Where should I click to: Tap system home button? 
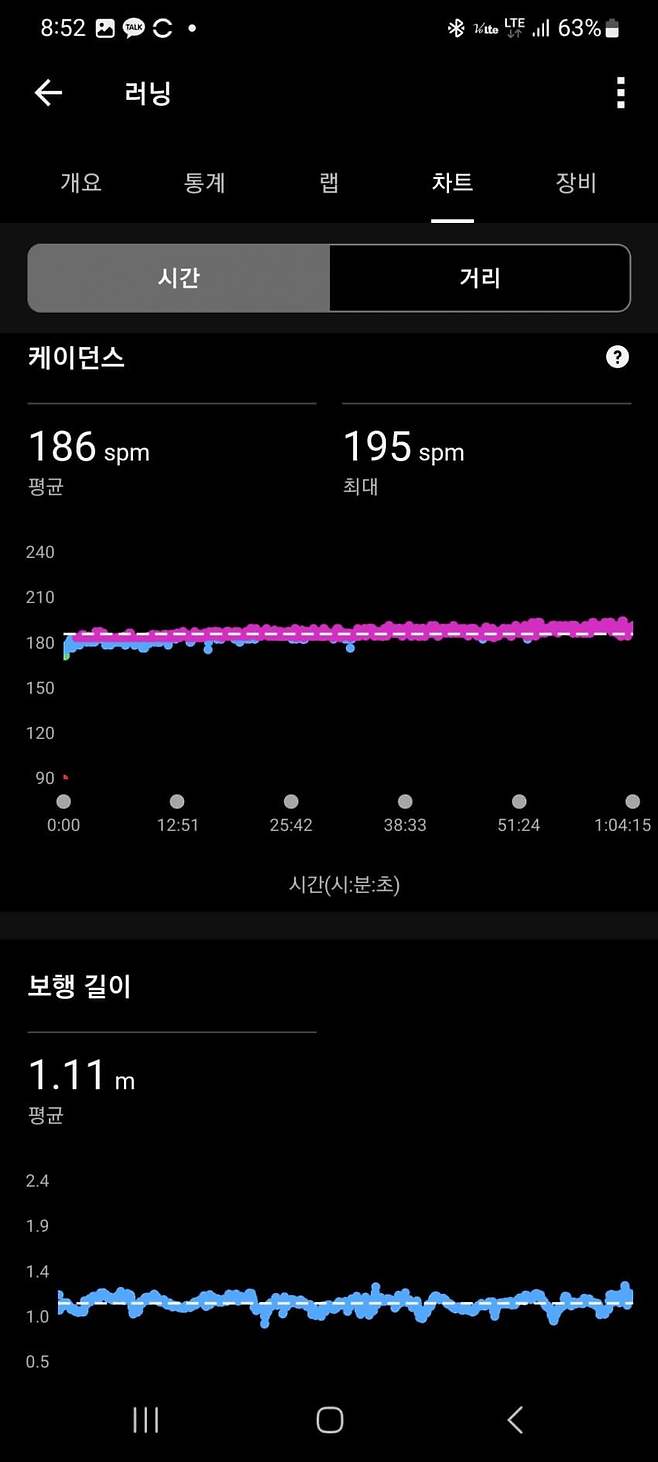tap(329, 1419)
